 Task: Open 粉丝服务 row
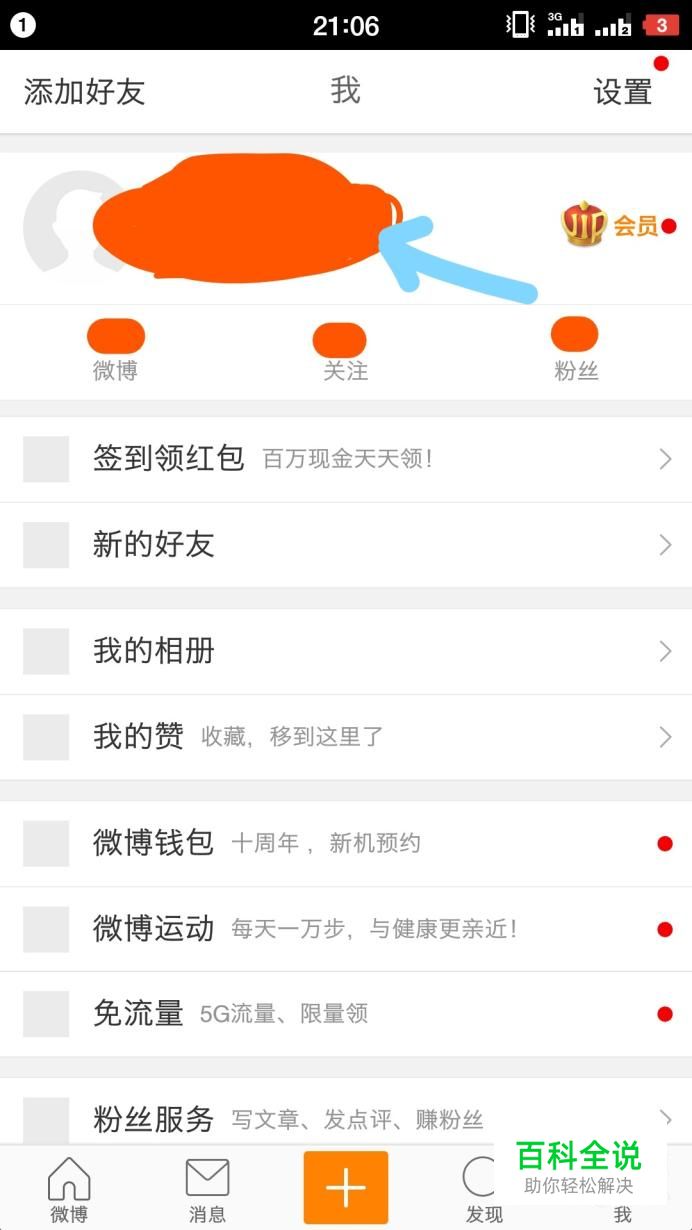346,1118
